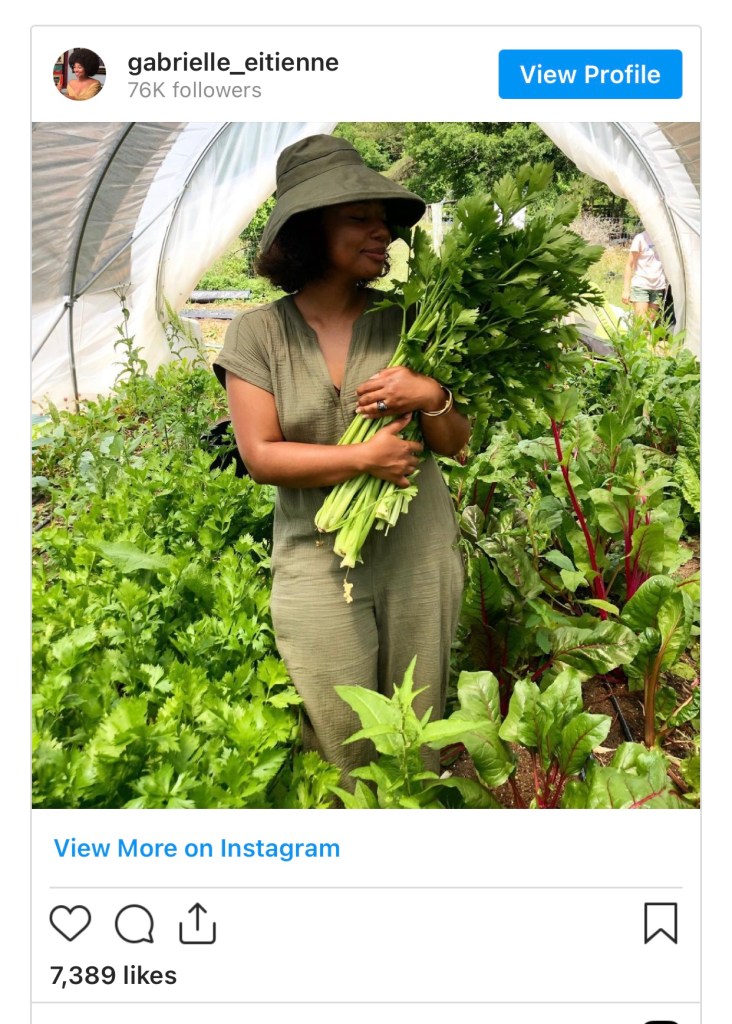Open comments with the speech bubble icon
Screen dimensions: 732x1024
click(134, 924)
